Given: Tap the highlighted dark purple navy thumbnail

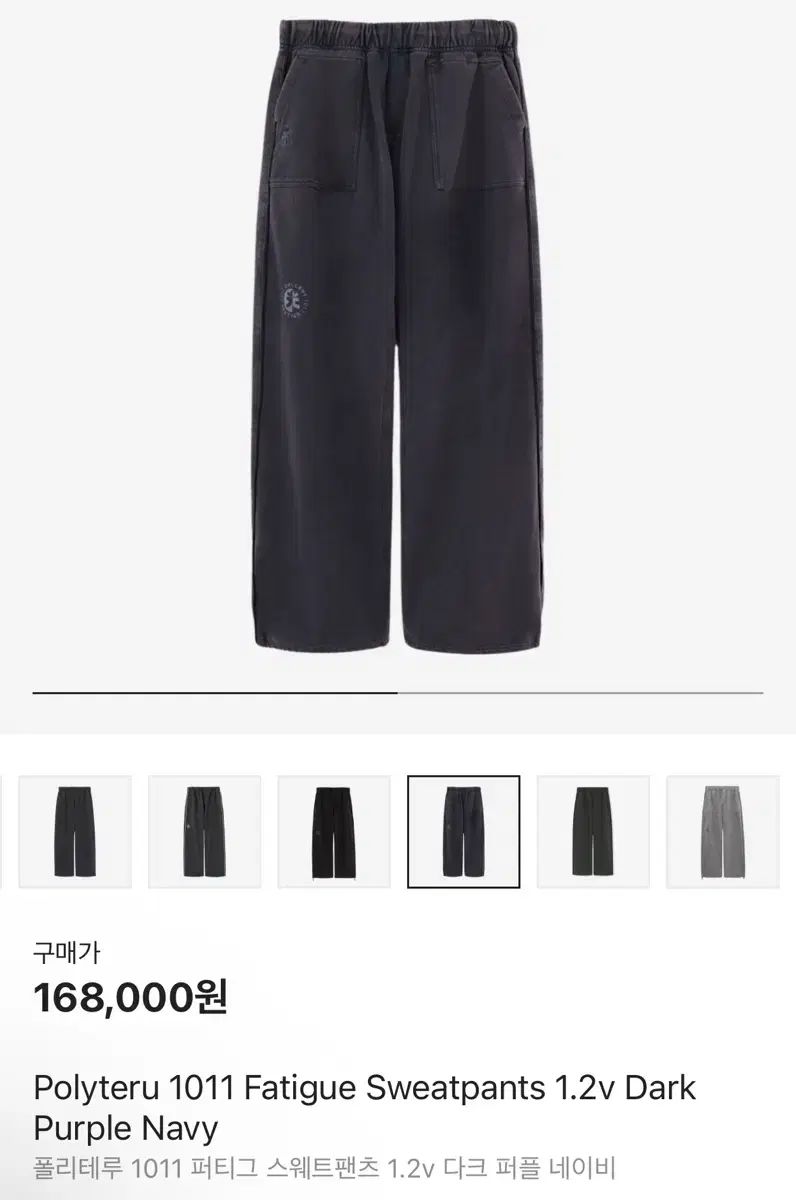Looking at the screenshot, I should pos(463,831).
